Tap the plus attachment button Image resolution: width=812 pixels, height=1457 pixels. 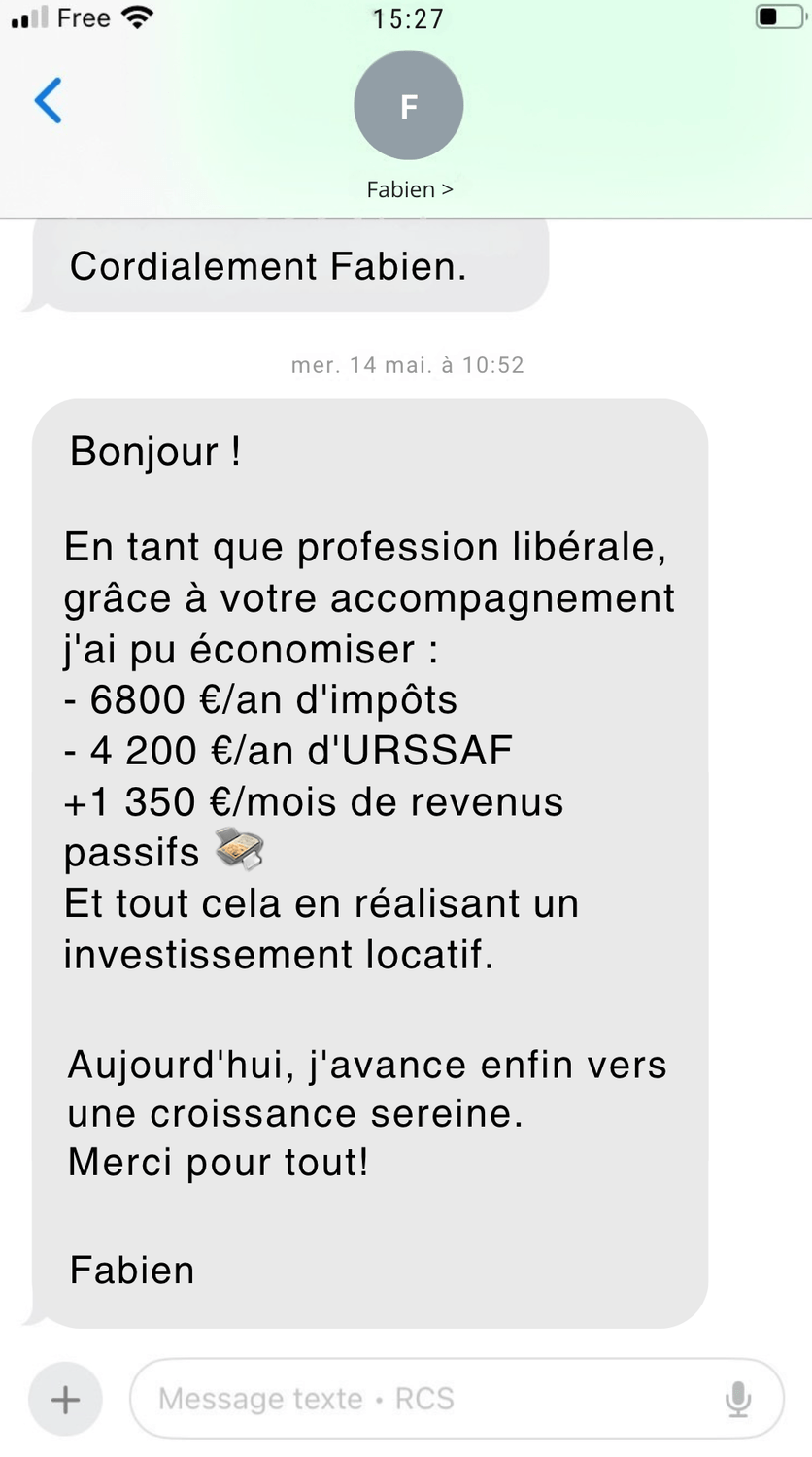coord(65,1399)
